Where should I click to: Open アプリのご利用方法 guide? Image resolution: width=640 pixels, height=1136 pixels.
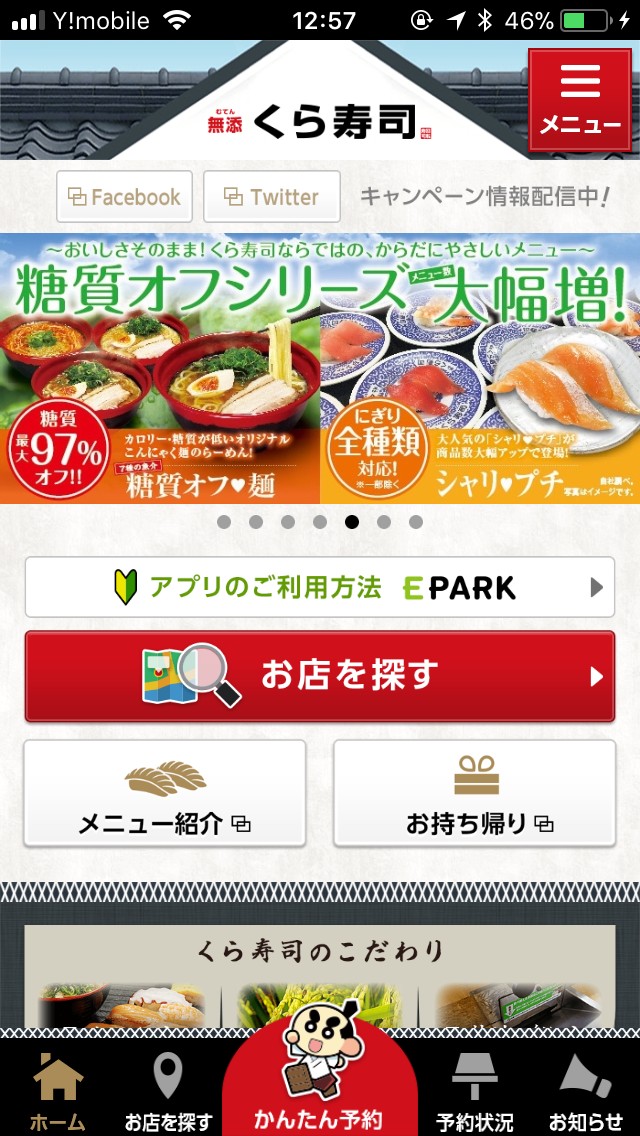(320, 587)
